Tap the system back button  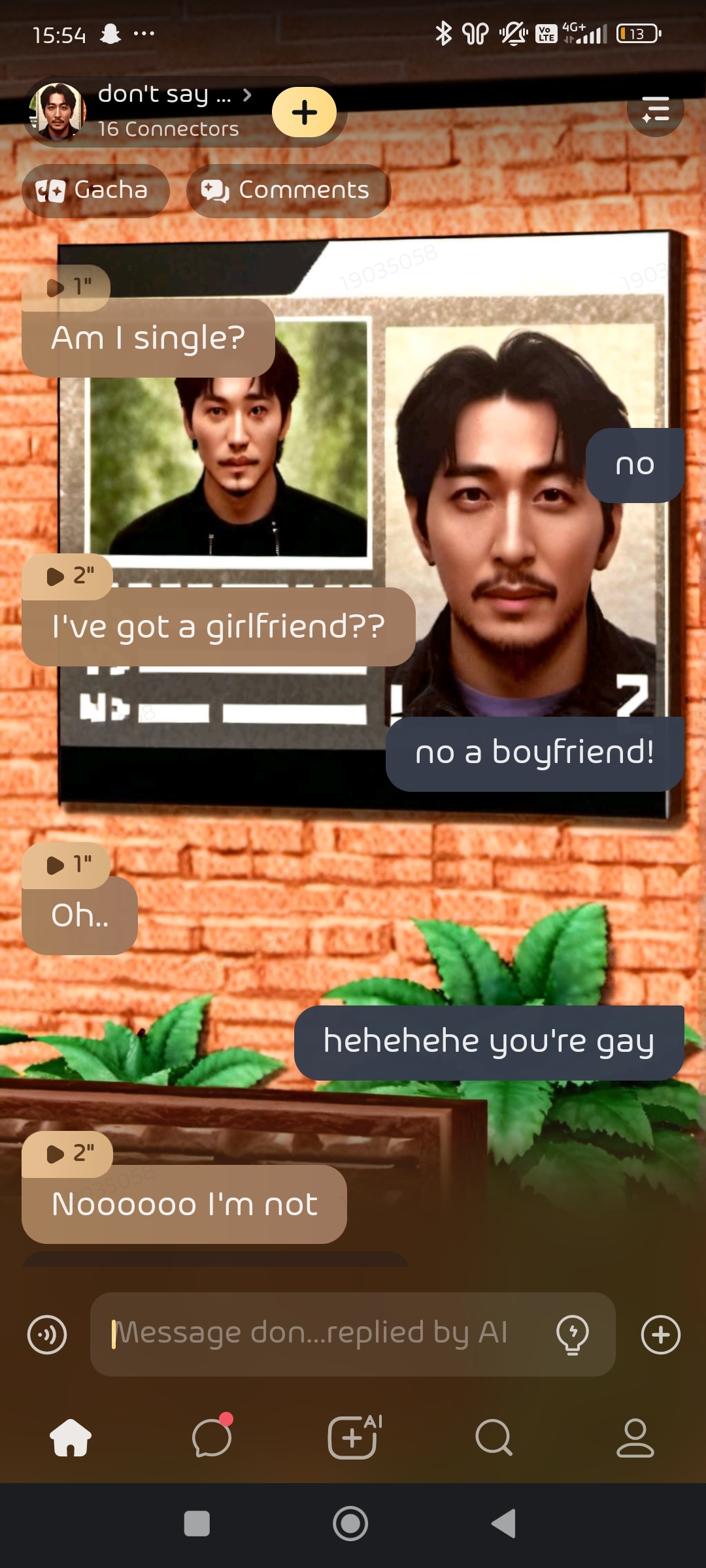click(x=504, y=1524)
